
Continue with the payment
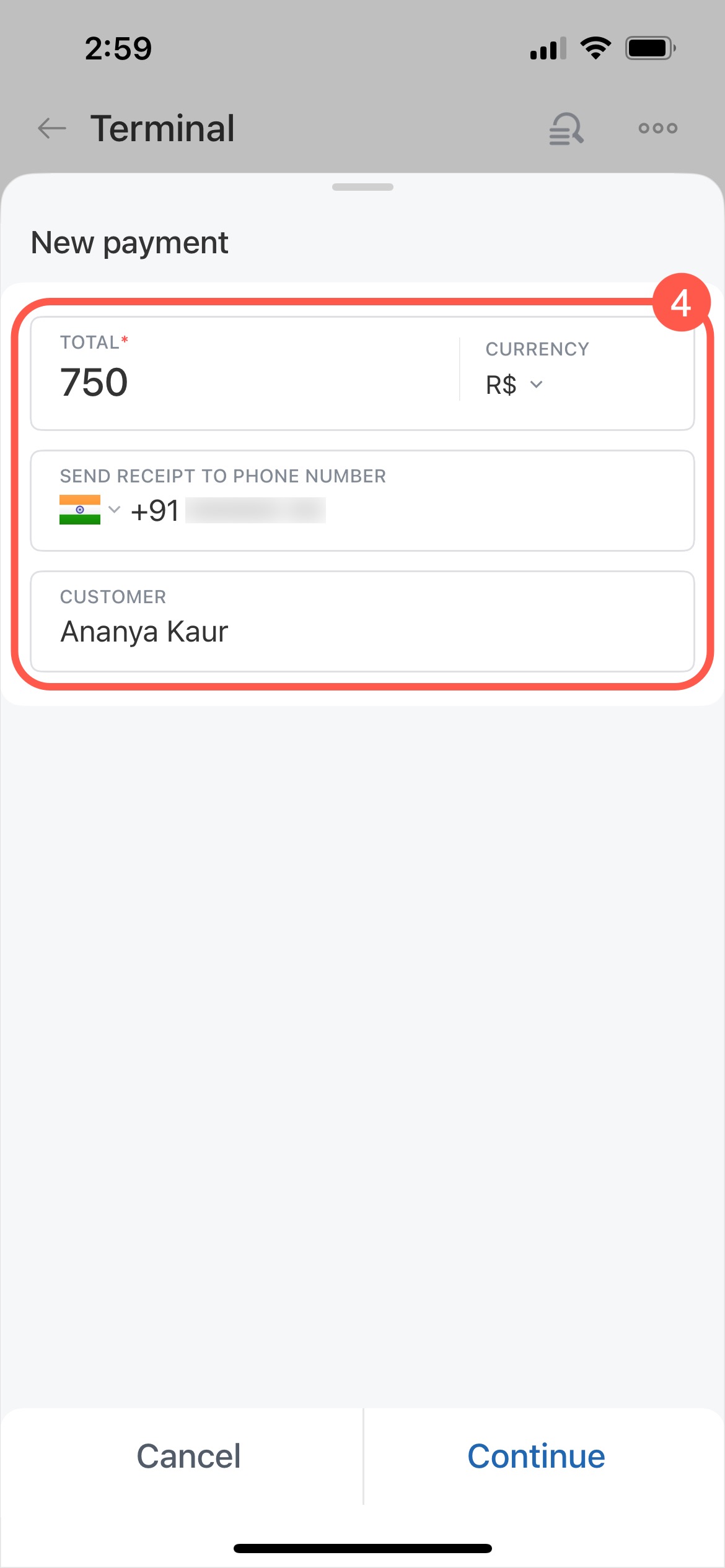coord(536,1456)
